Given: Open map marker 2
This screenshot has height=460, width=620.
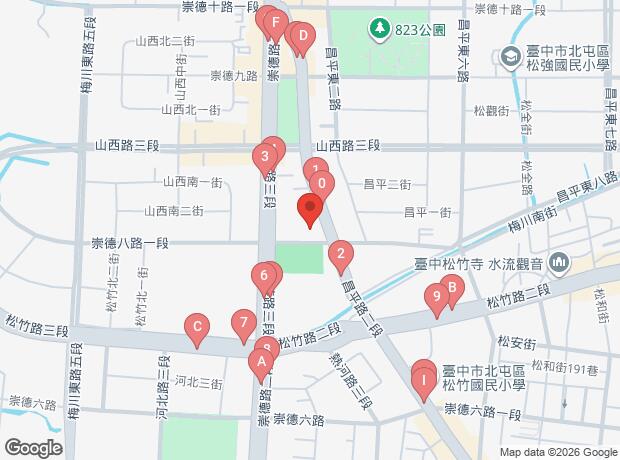Looking at the screenshot, I should pyautogui.click(x=341, y=254).
